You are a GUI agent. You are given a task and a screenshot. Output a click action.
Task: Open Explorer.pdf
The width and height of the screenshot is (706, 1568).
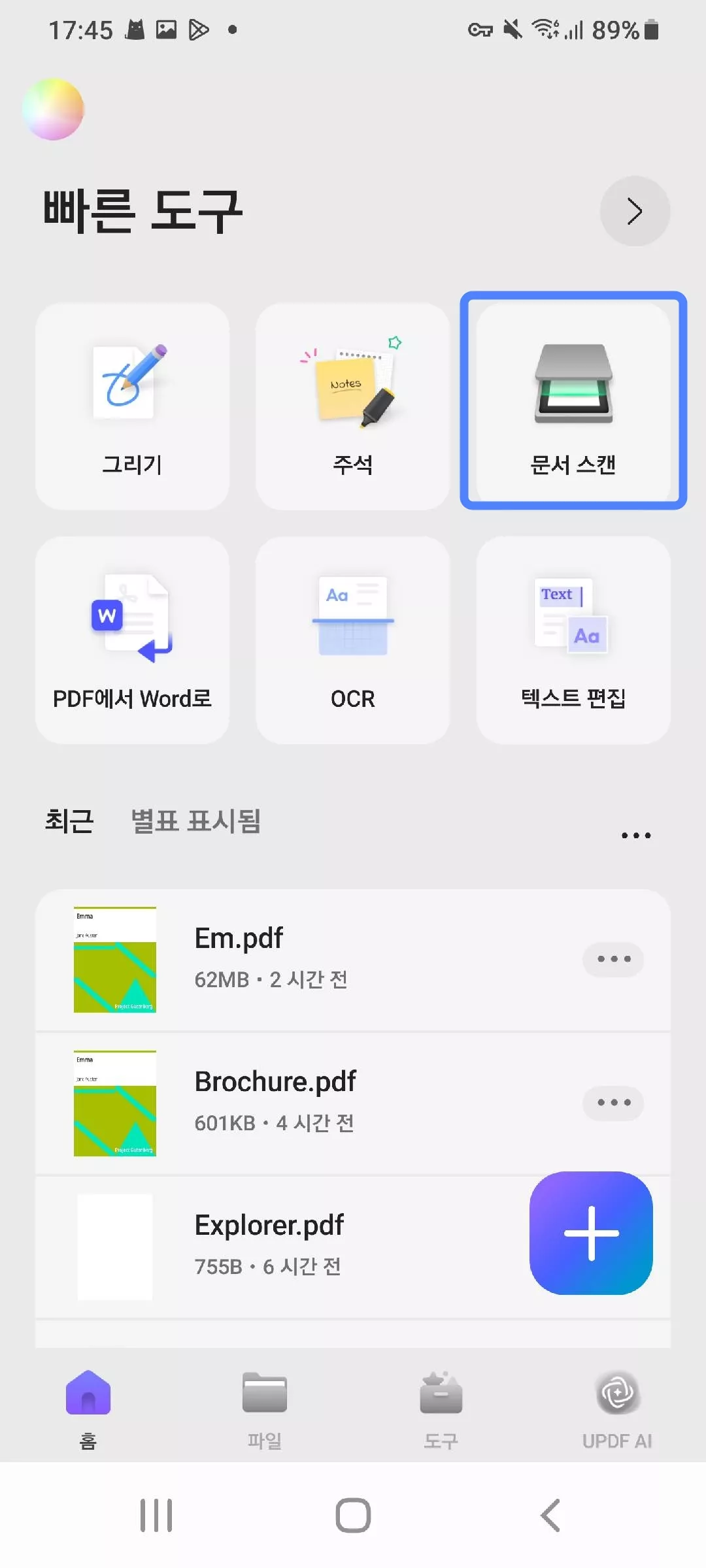[275, 1245]
